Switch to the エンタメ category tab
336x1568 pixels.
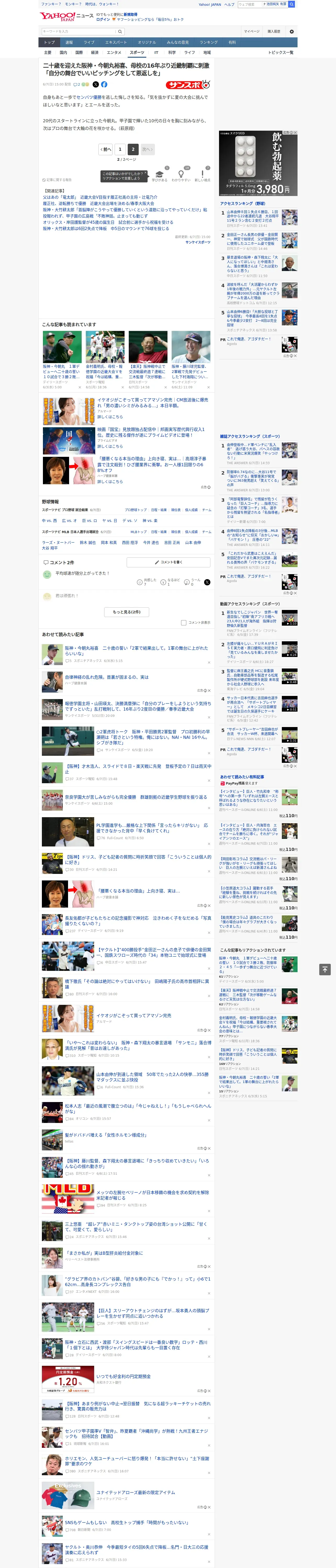(x=113, y=52)
